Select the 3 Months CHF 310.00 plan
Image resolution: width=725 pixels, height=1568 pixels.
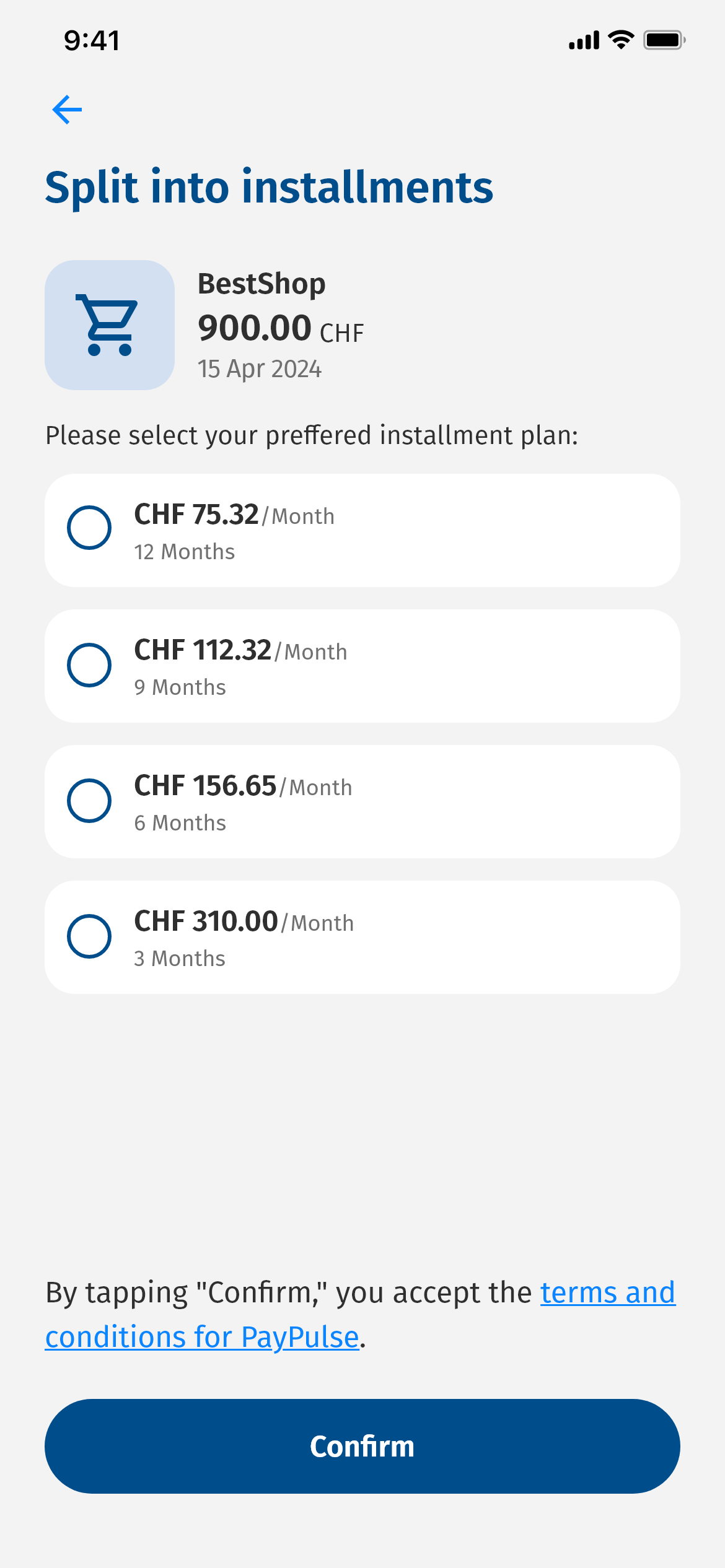tap(362, 937)
